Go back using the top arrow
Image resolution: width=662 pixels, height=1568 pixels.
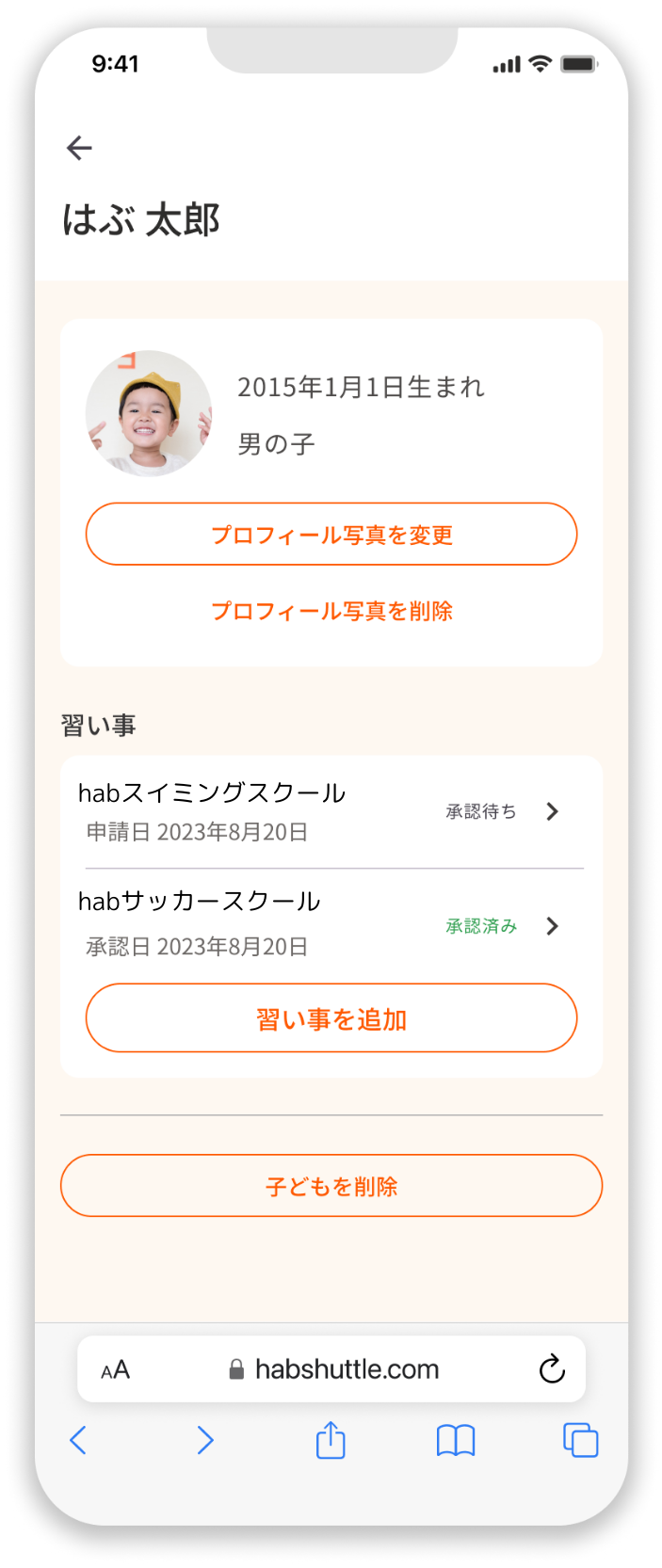point(80,148)
